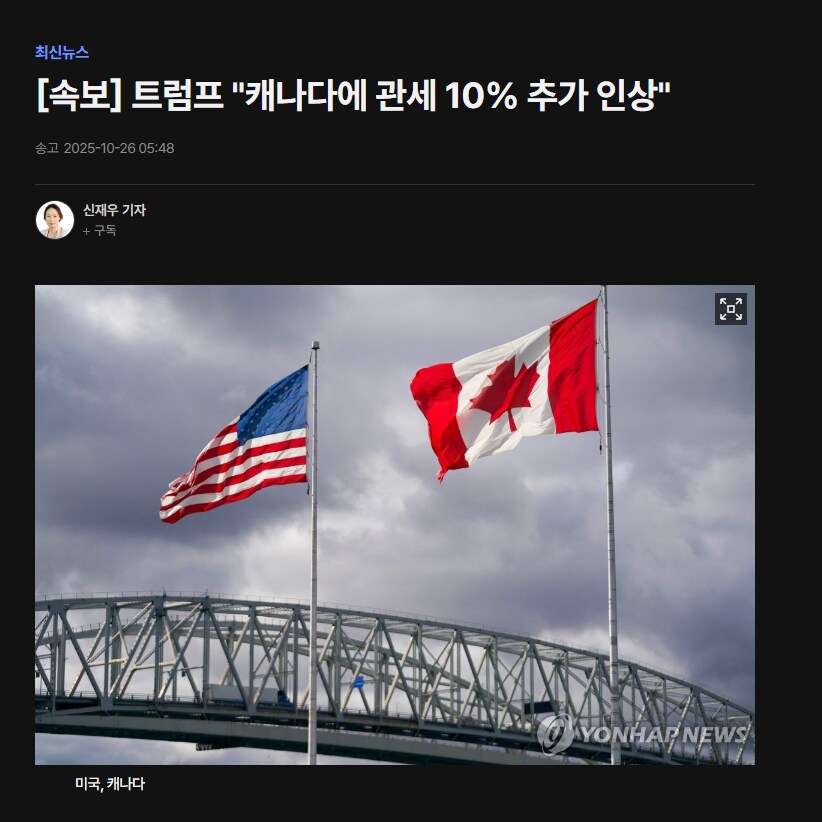View reporter 신재우 기자's page

(114, 210)
